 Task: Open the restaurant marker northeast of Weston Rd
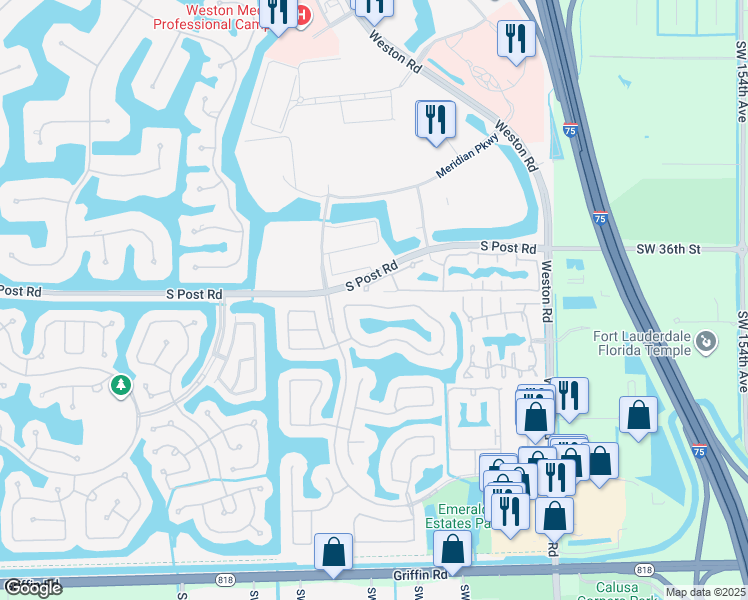516,40
